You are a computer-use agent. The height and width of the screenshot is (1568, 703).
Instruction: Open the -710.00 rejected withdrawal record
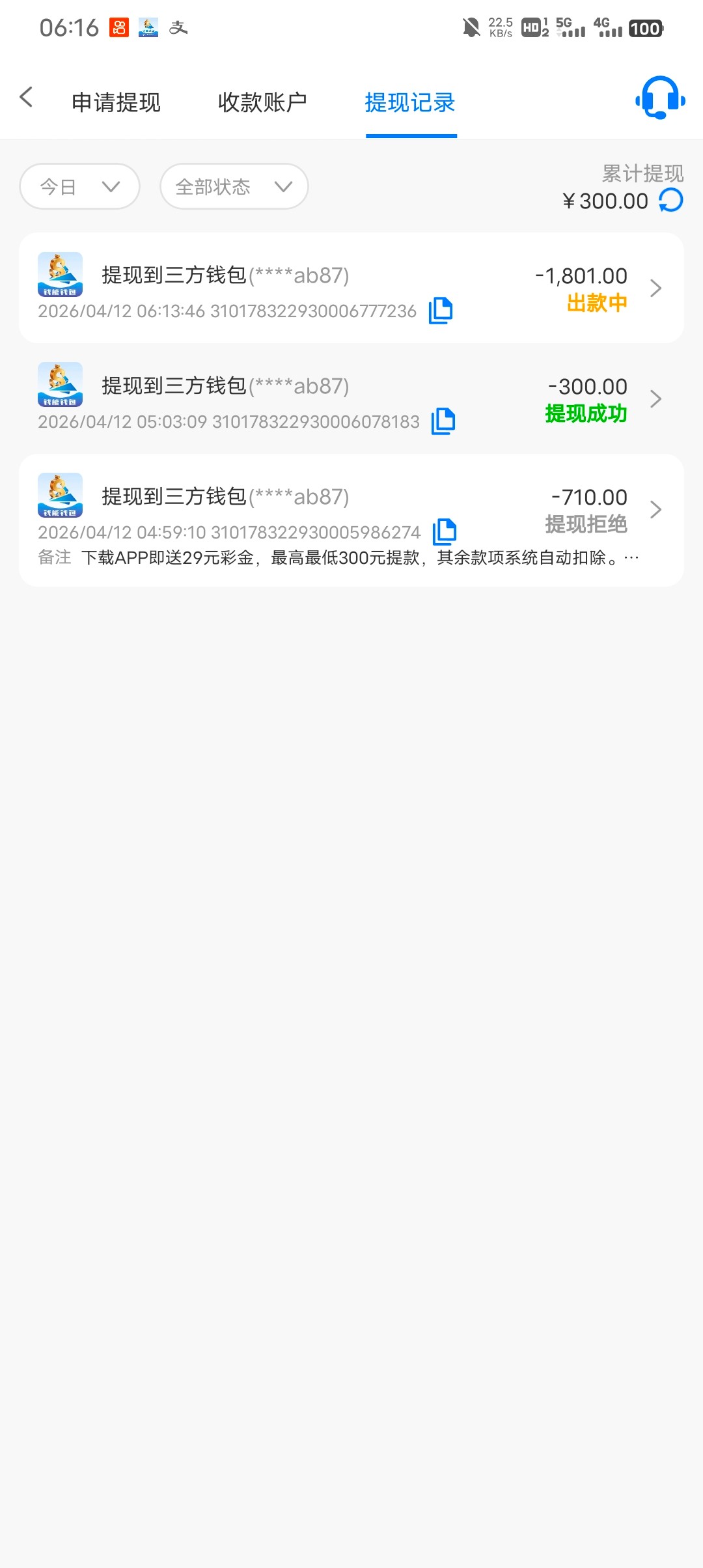tap(655, 510)
